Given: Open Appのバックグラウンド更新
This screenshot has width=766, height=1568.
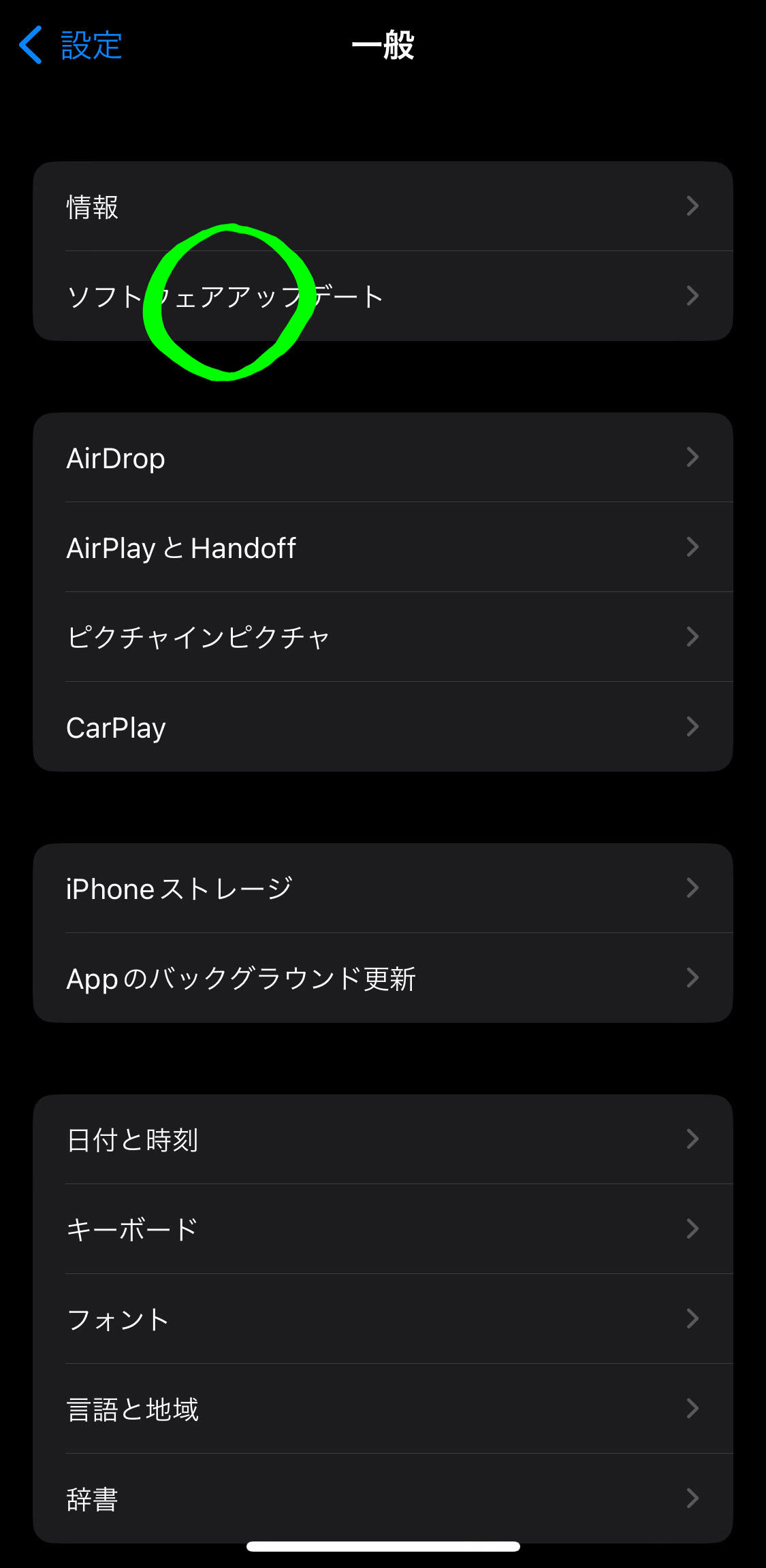Looking at the screenshot, I should pyautogui.click(x=383, y=979).
